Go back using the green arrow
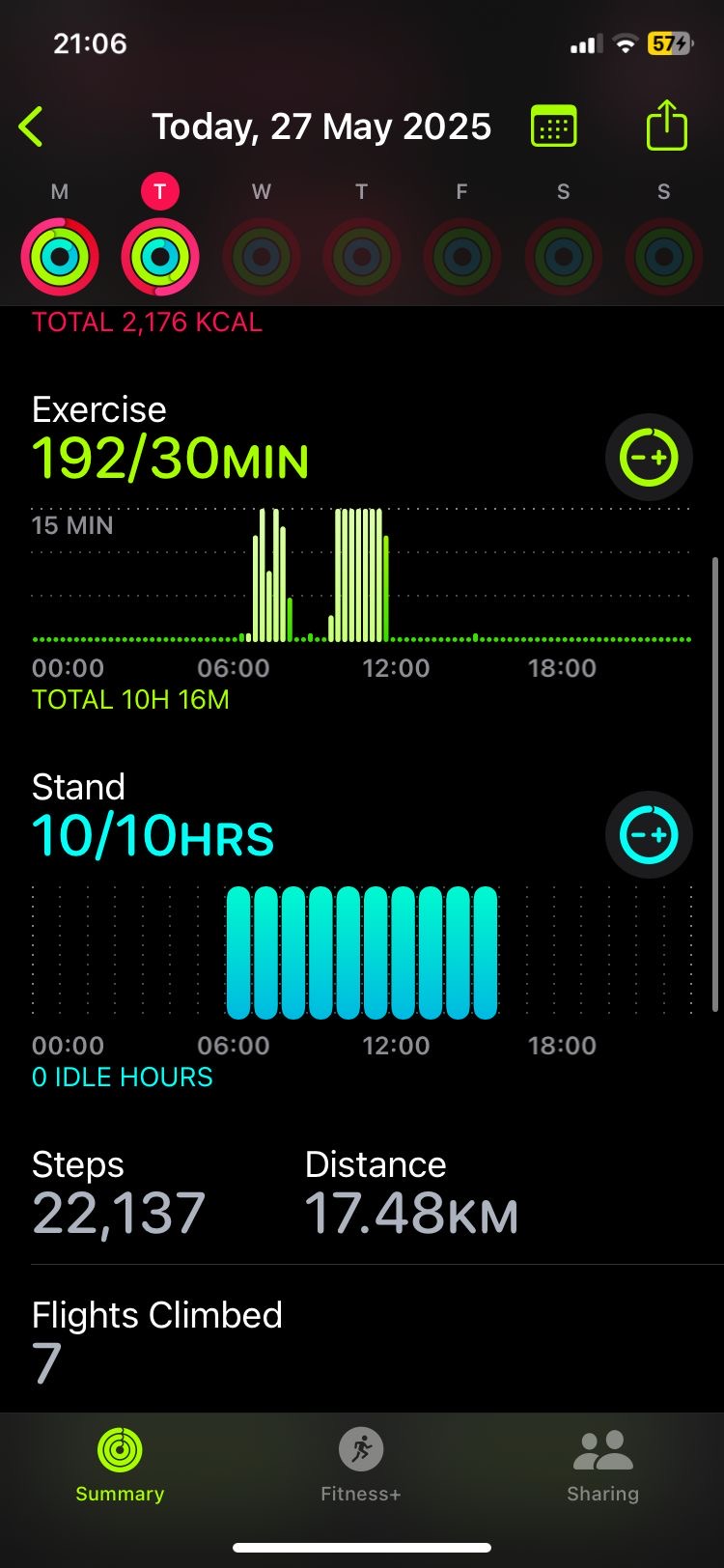Viewport: 724px width, 1568px height. [x=31, y=126]
